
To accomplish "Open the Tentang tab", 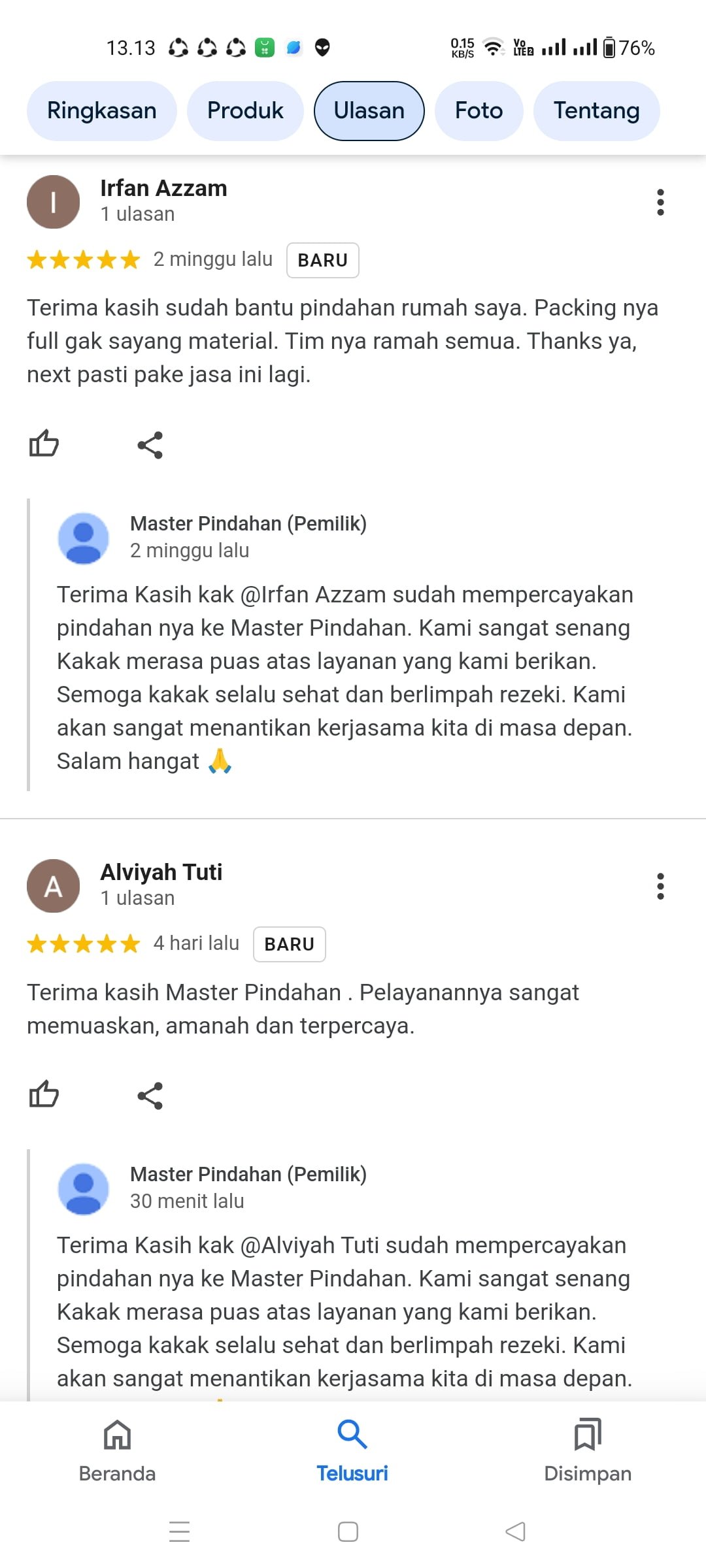I will [596, 110].
